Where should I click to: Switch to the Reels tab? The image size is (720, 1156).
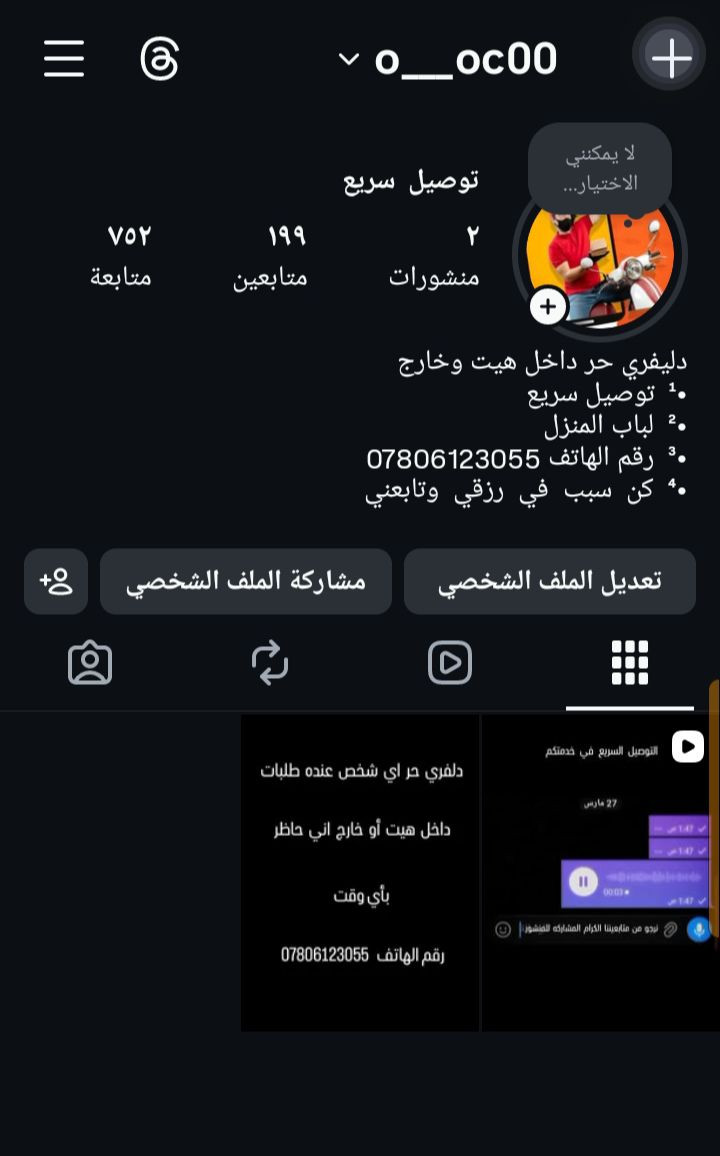pyautogui.click(x=450, y=663)
